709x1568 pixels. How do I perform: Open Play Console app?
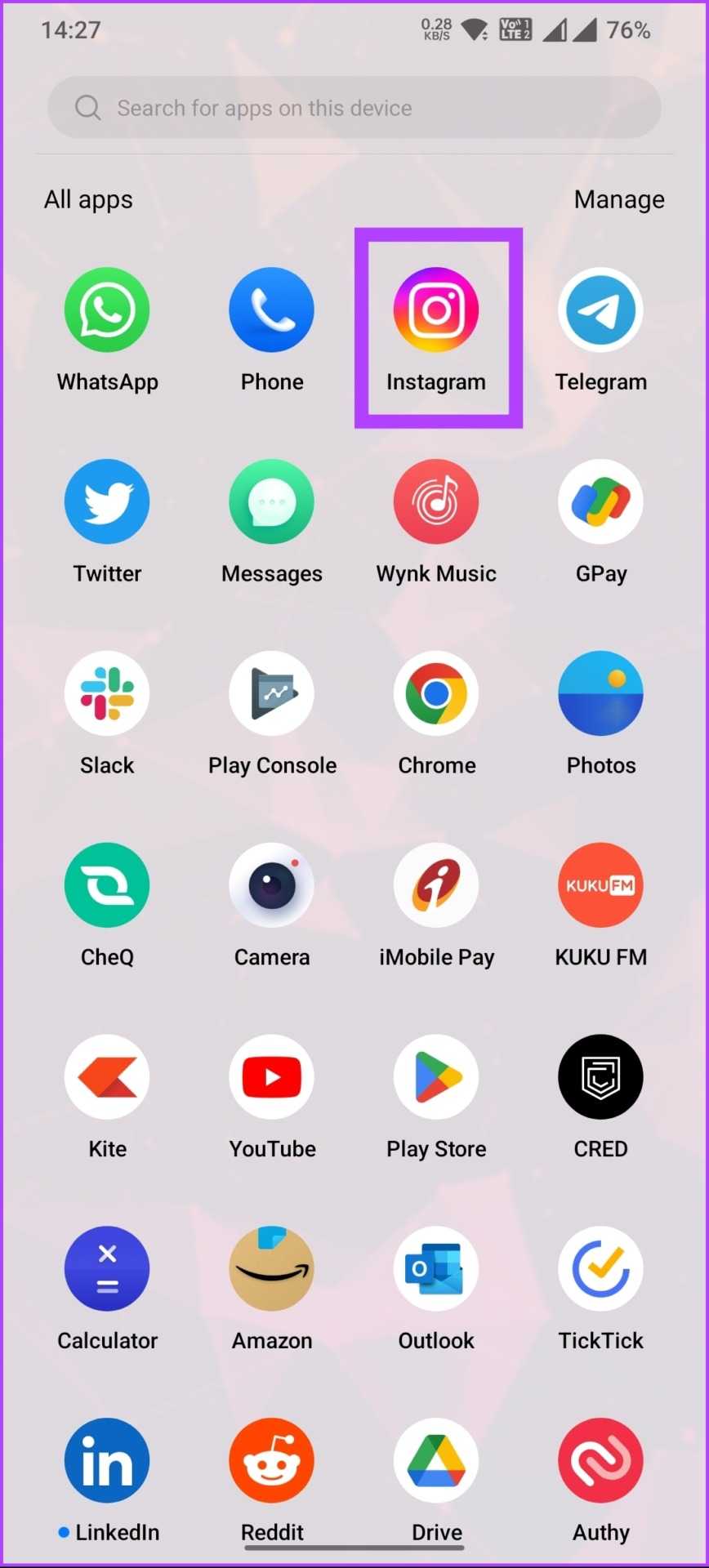(x=272, y=694)
